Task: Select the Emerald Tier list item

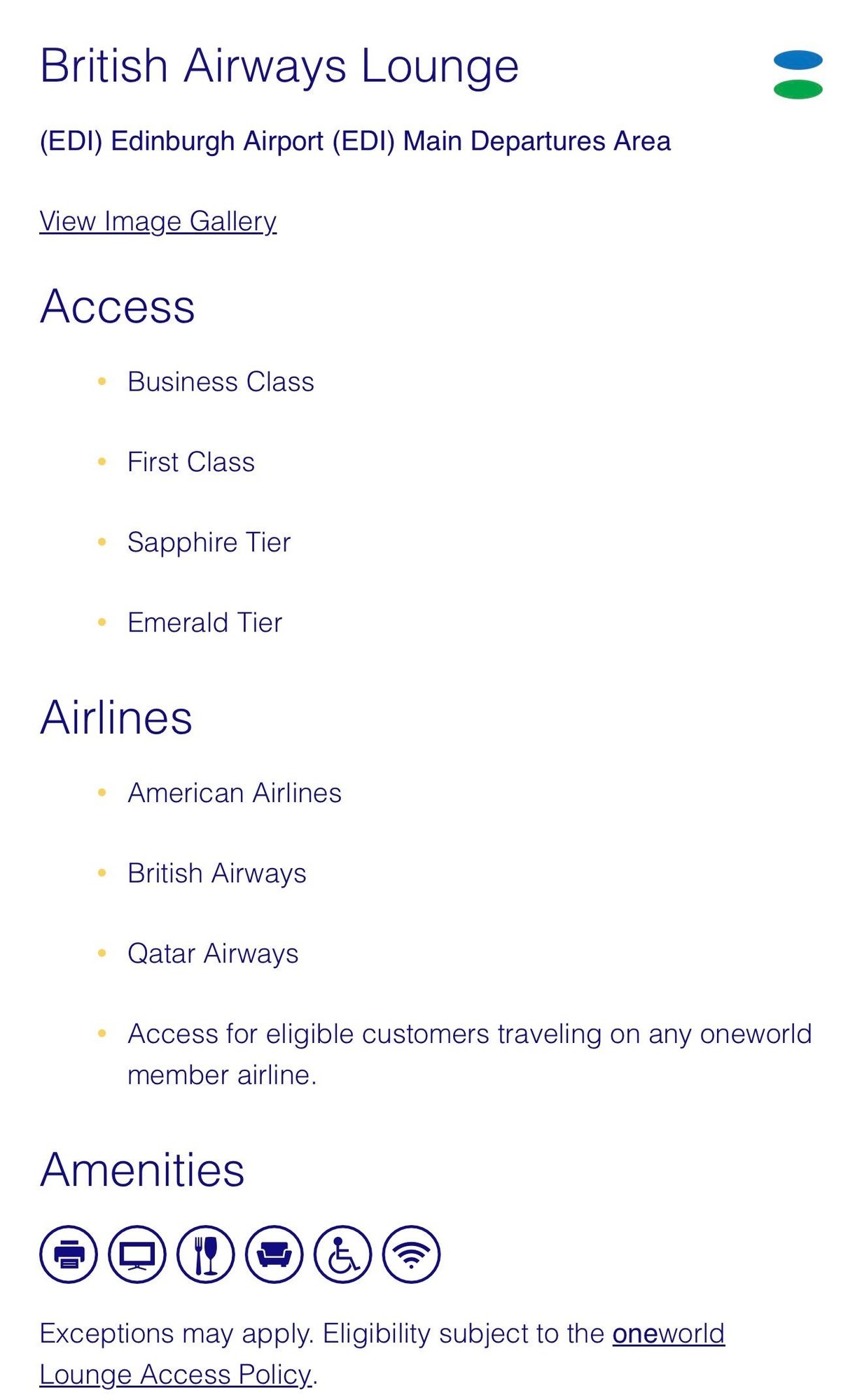Action: [x=204, y=621]
